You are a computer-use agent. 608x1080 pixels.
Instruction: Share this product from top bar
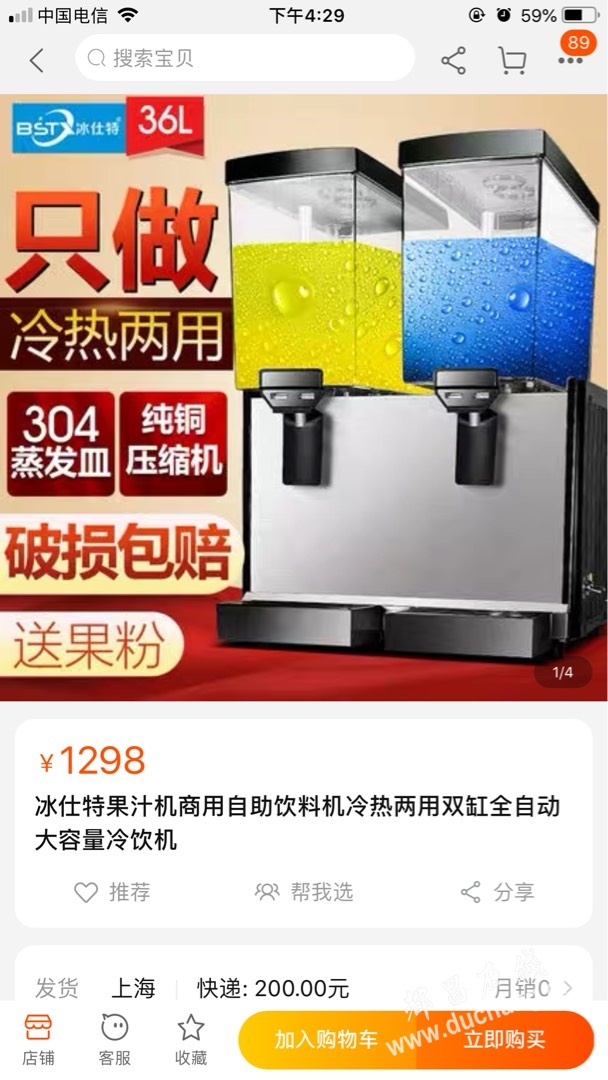tap(453, 60)
